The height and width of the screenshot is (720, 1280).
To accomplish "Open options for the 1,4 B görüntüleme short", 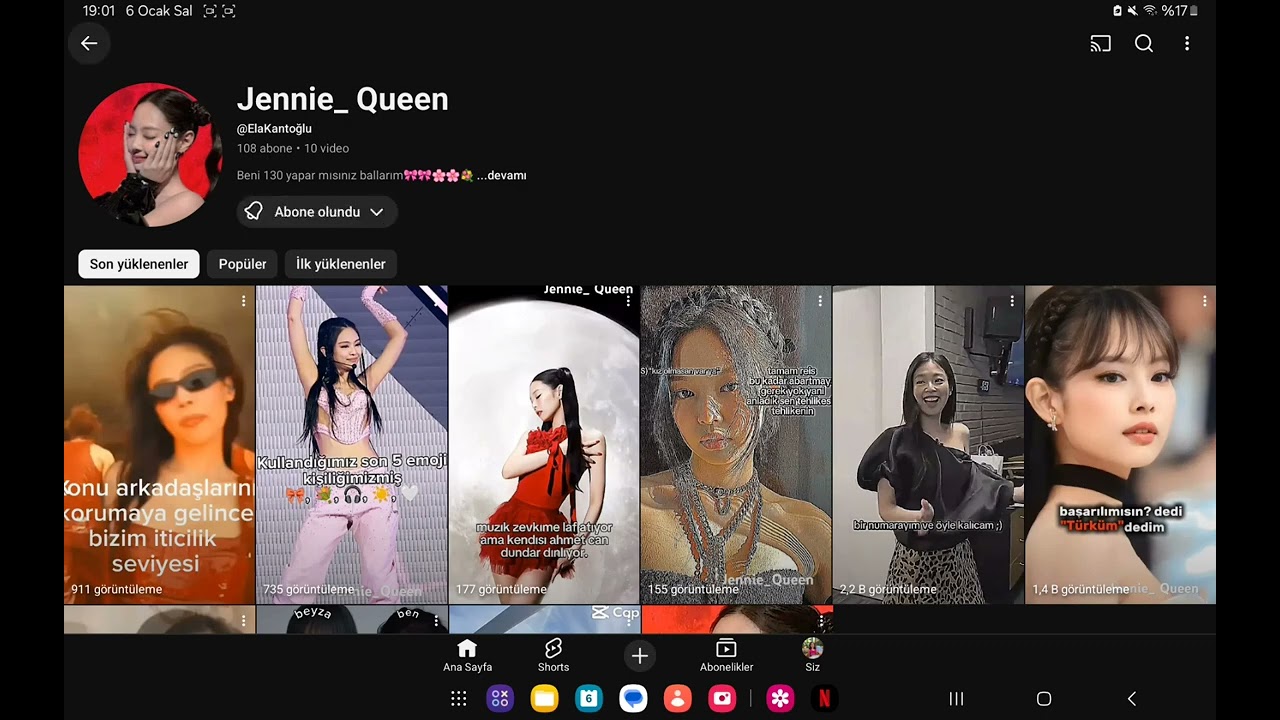I will click(1205, 301).
